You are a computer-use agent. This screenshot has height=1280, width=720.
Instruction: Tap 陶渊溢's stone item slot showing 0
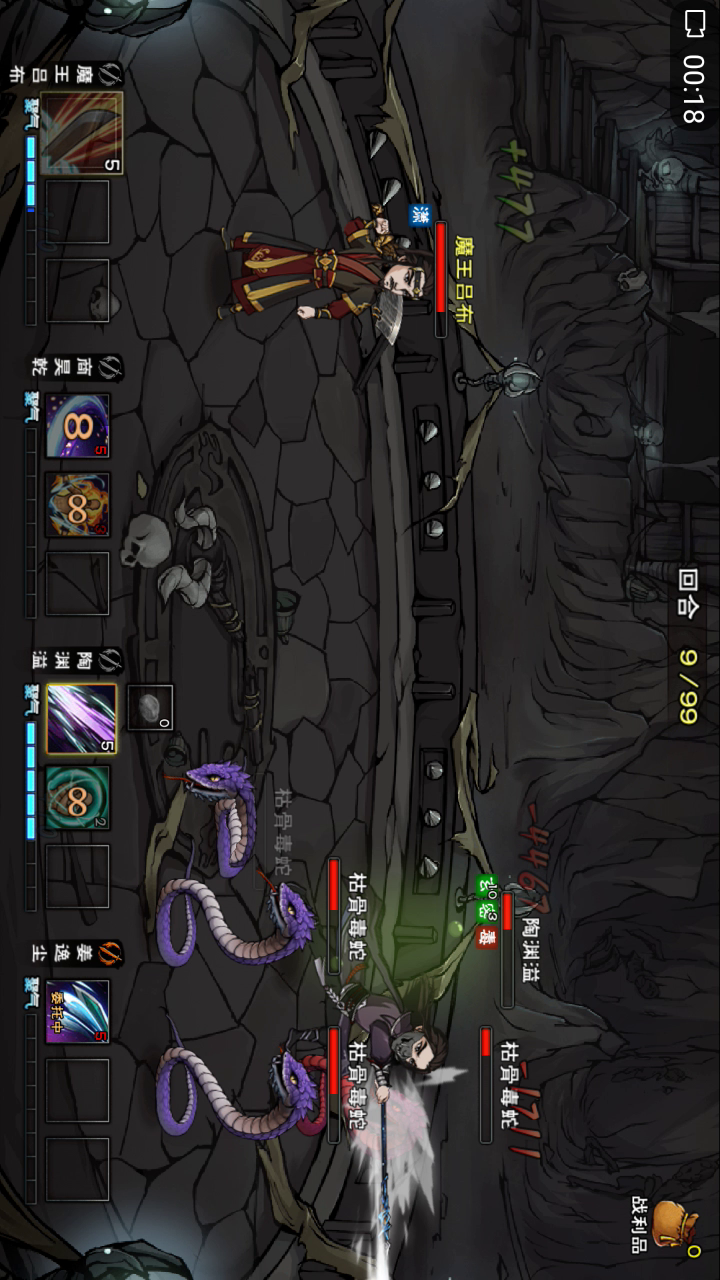point(150,708)
